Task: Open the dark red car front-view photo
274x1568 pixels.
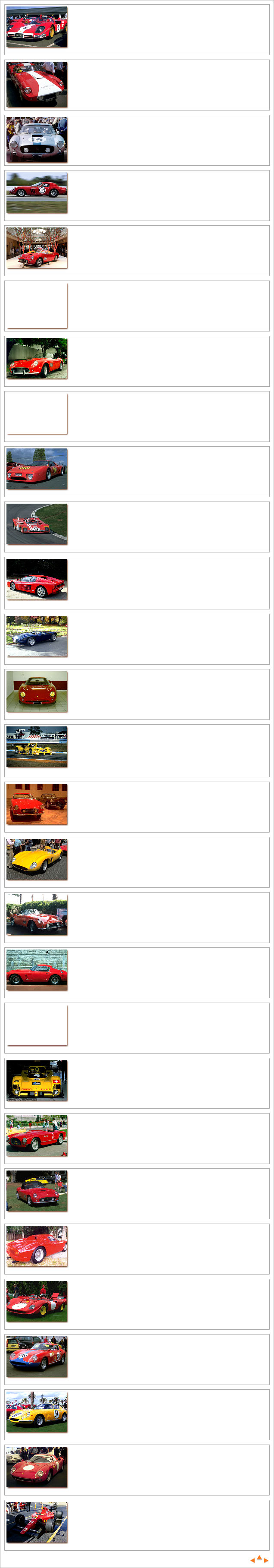Action: coord(37,691)
